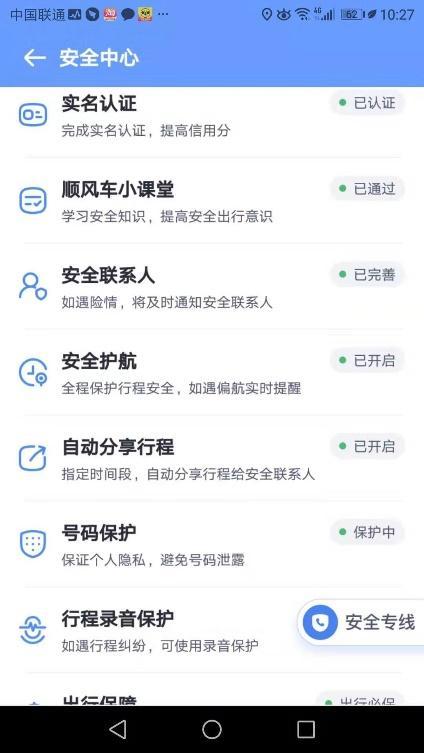Viewport: 424px width, 753px height.
Task: Open the recent apps overview
Action: [306, 729]
